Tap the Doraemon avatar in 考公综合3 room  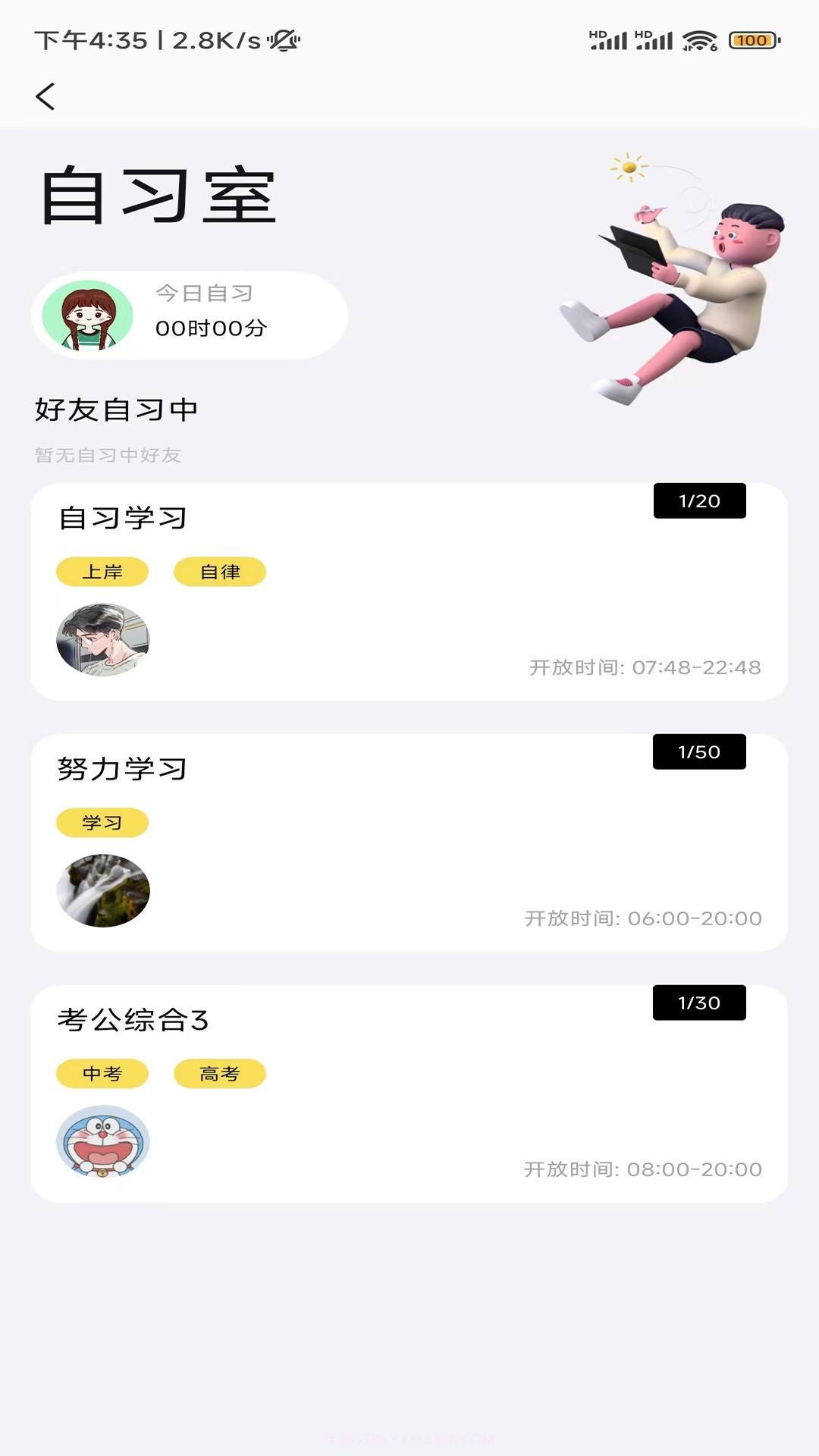(x=103, y=1141)
